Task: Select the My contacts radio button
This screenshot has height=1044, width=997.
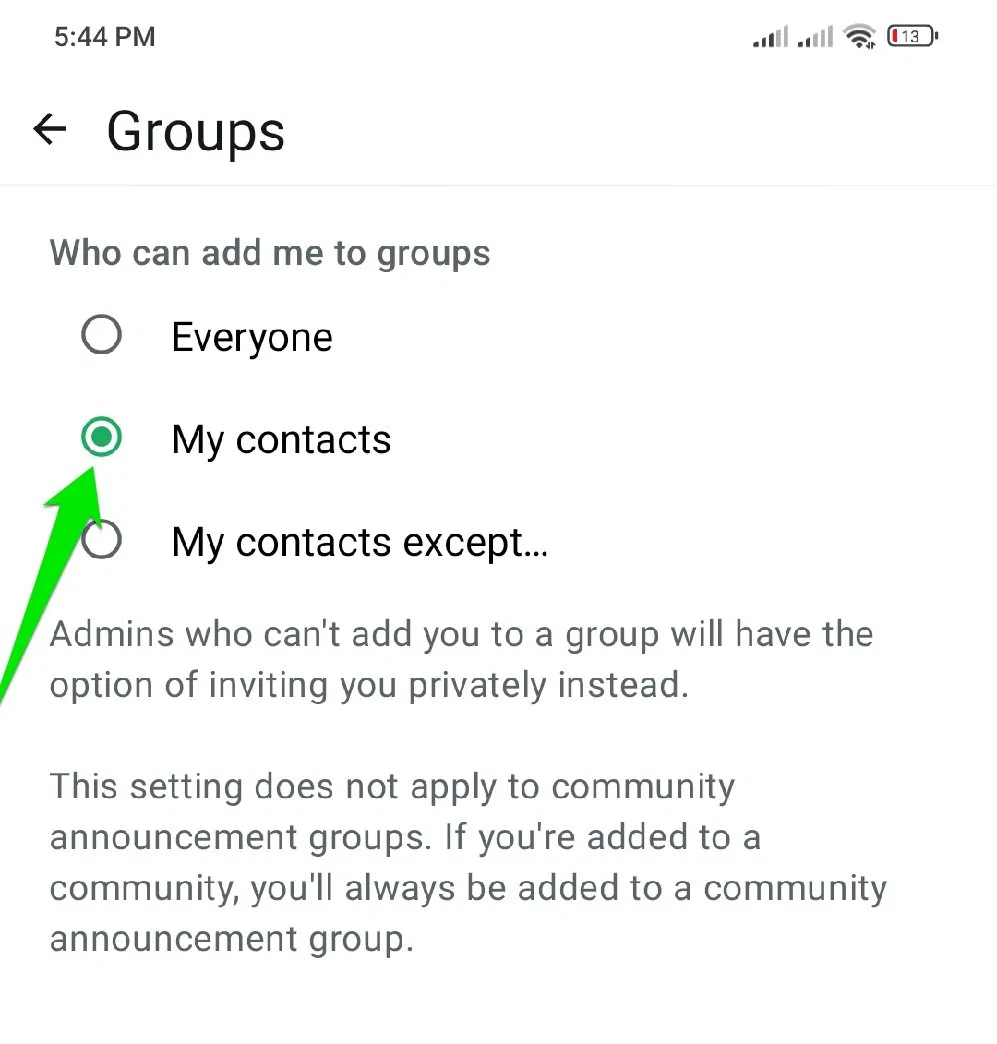Action: (101, 438)
